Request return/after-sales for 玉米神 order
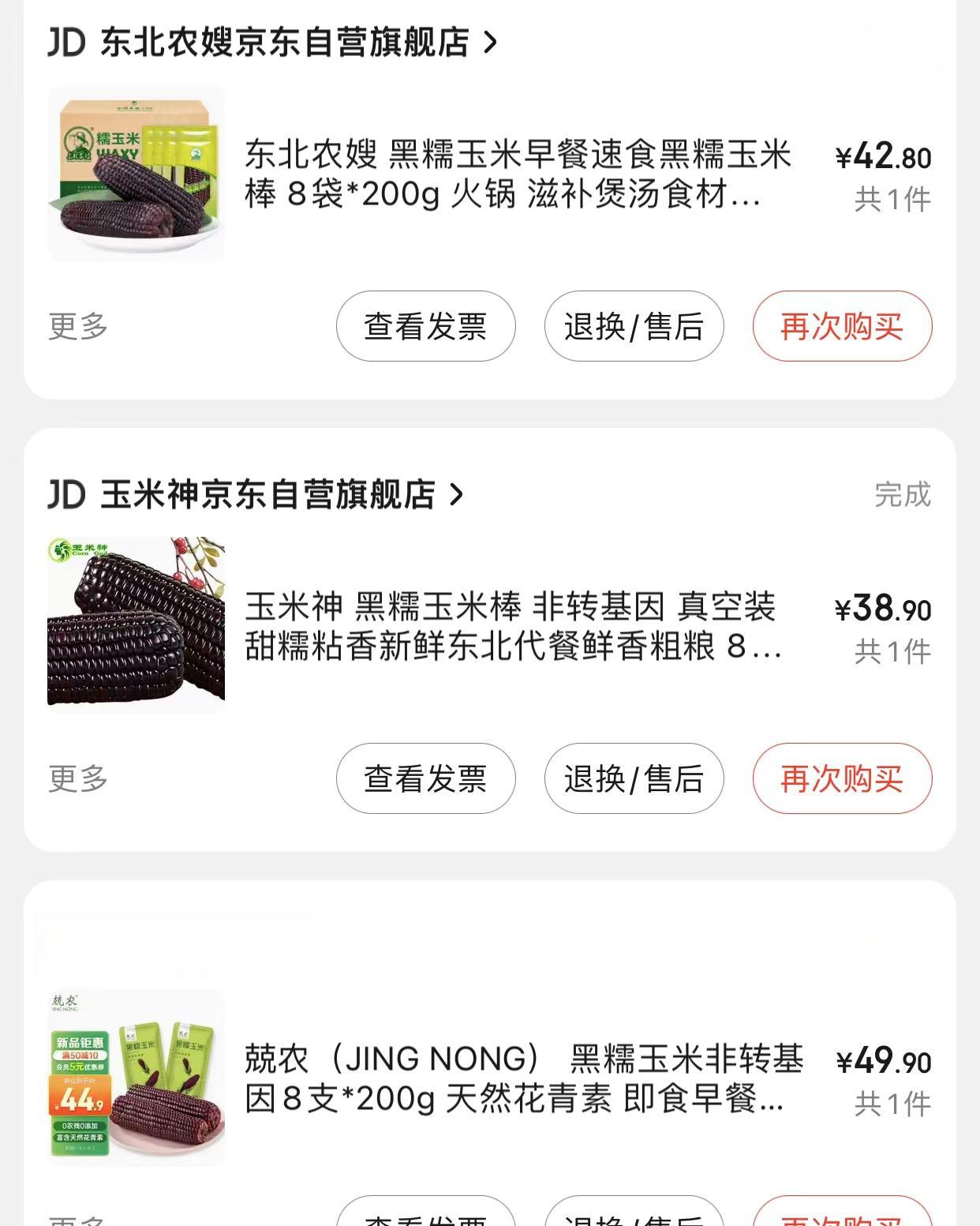The height and width of the screenshot is (1226, 980). 634,778
